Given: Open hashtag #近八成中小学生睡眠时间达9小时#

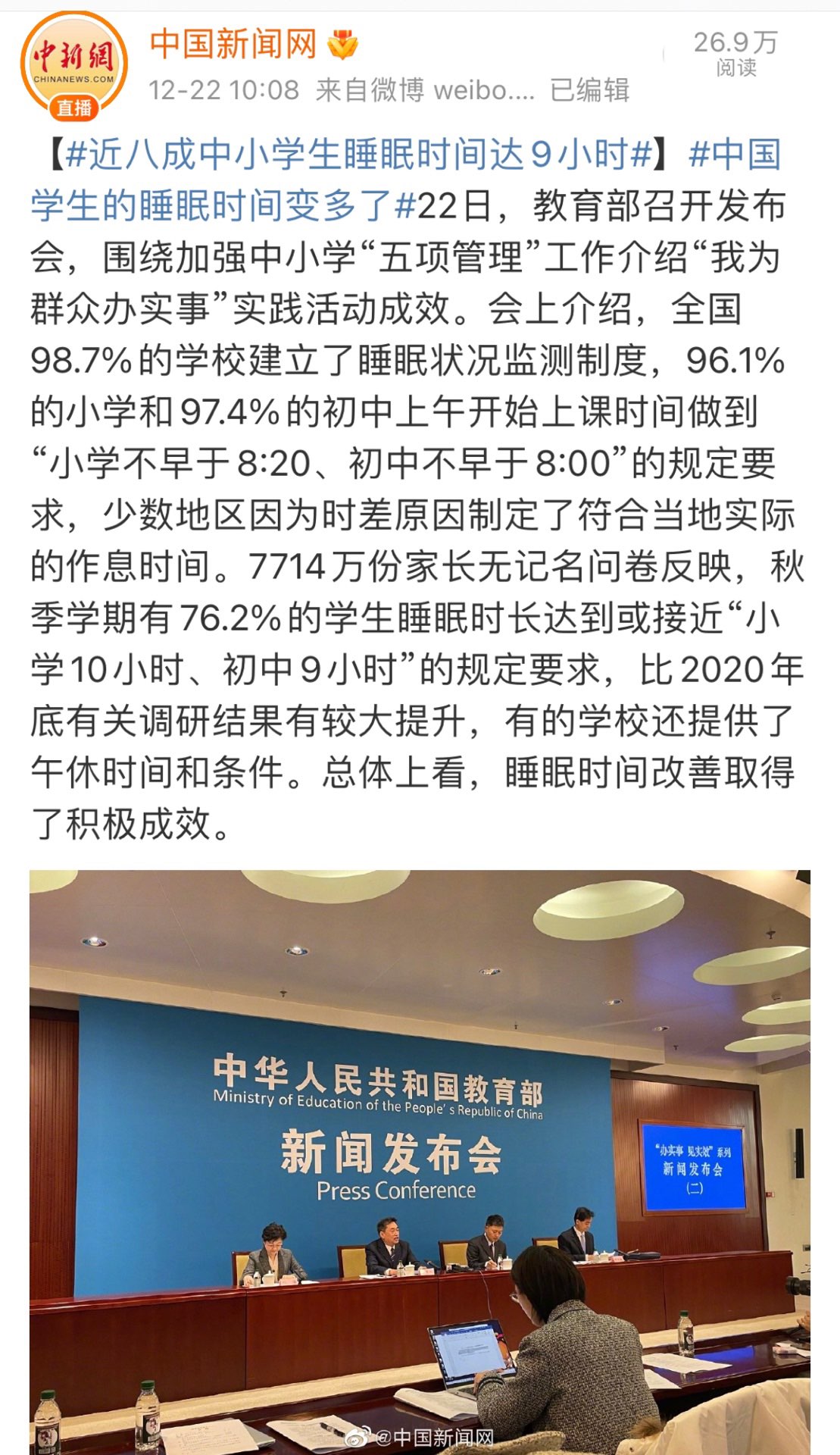Looking at the screenshot, I should 359,155.
